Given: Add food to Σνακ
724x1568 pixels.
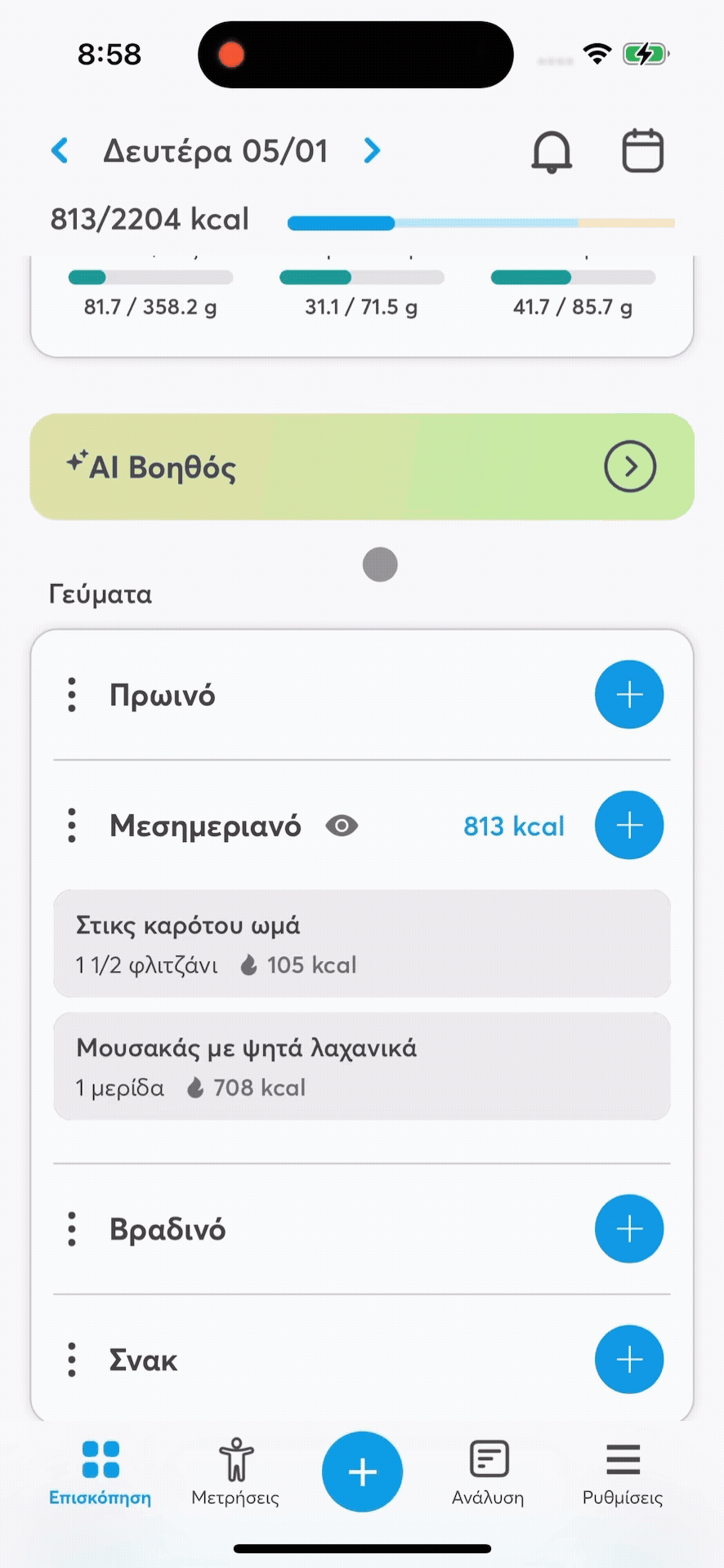Looking at the screenshot, I should click(628, 1360).
